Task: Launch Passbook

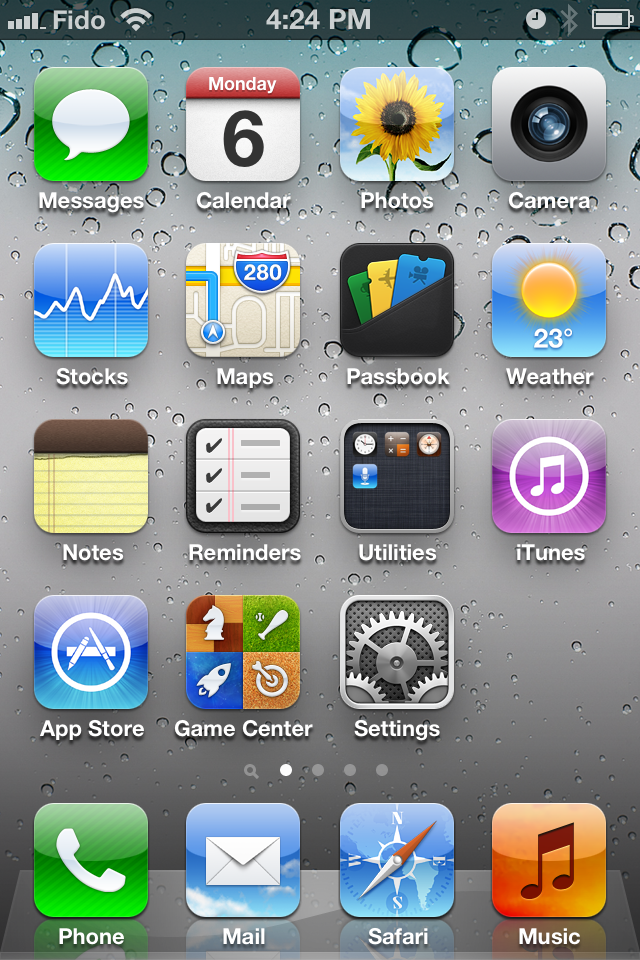Action: point(396,300)
